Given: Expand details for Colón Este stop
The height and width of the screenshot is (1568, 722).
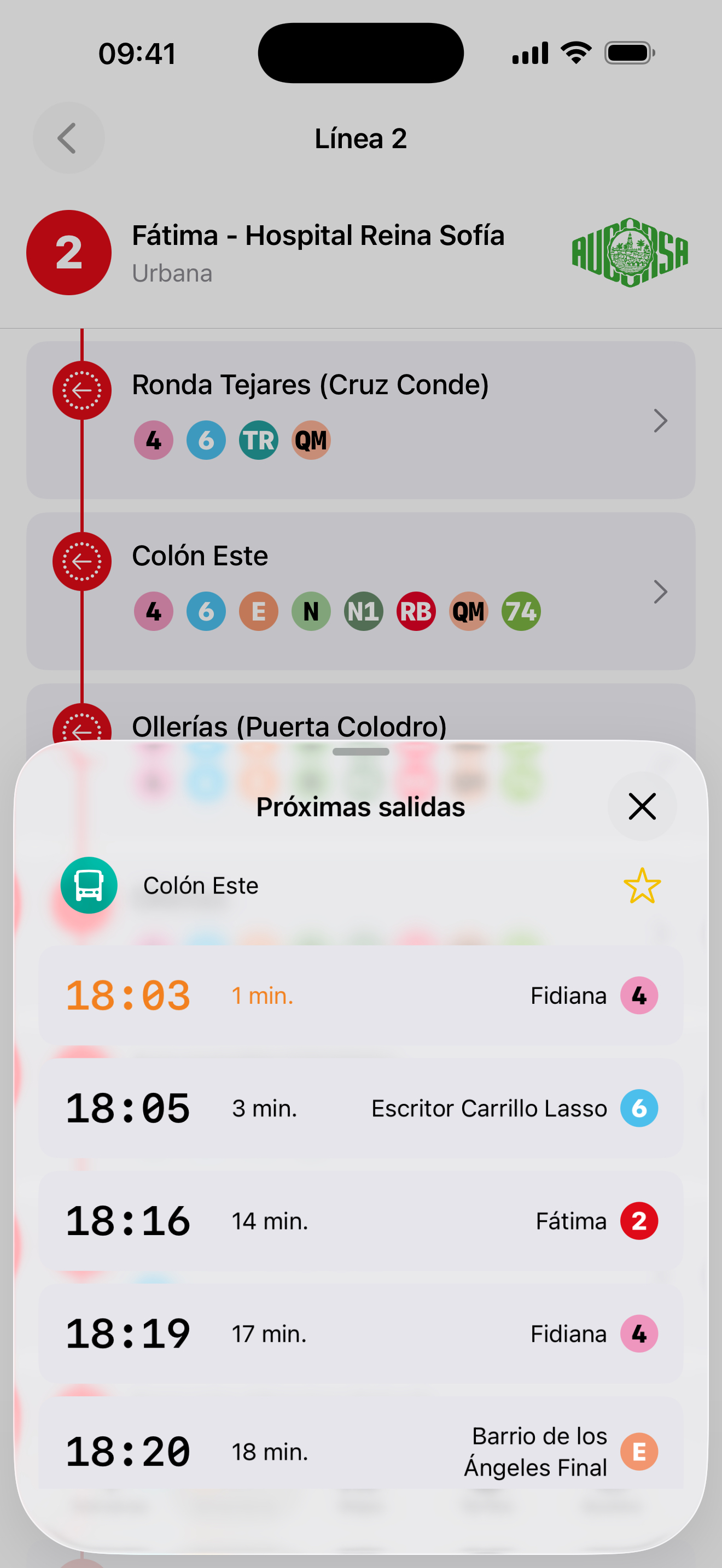Looking at the screenshot, I should point(661,592).
